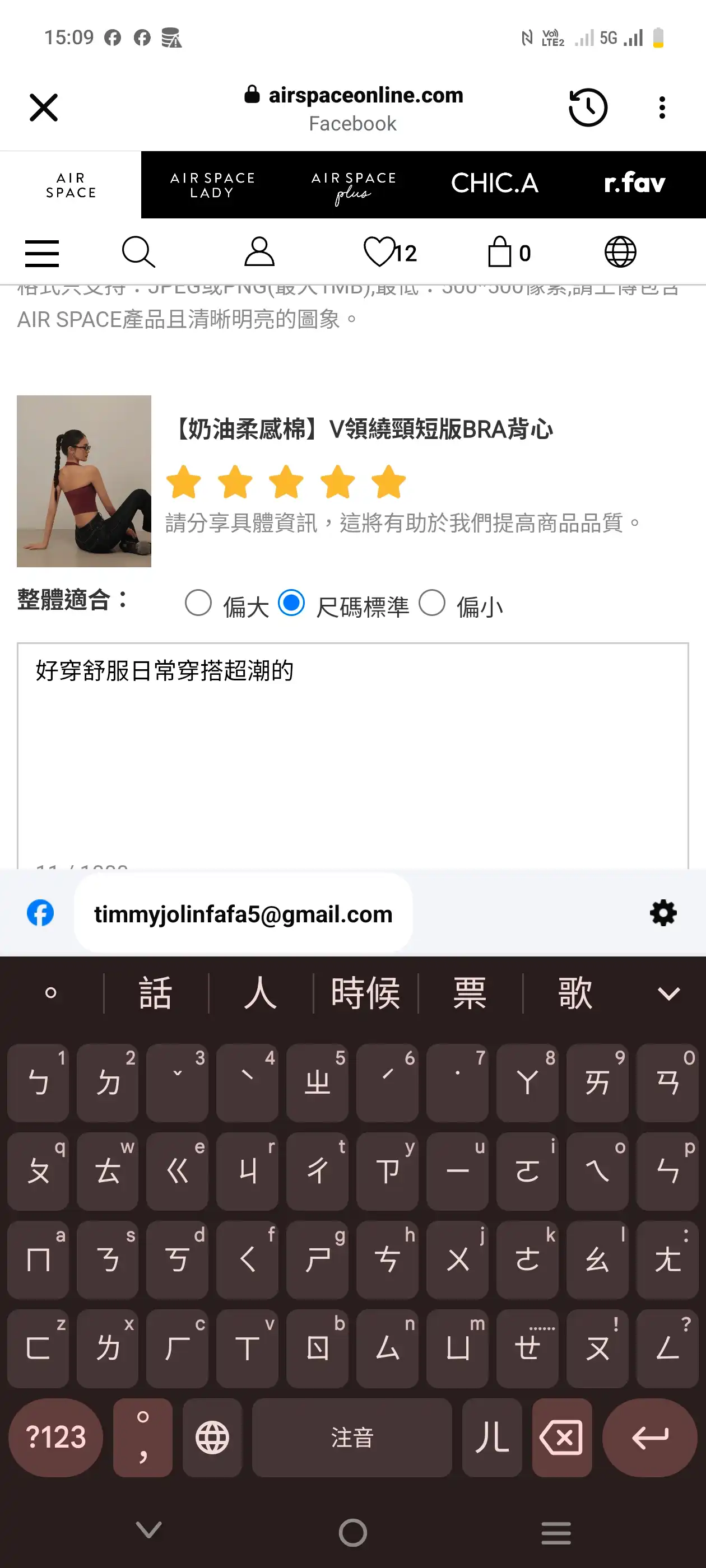Viewport: 706px width, 1568px height.
Task: Rate the product one star
Action: 183,482
